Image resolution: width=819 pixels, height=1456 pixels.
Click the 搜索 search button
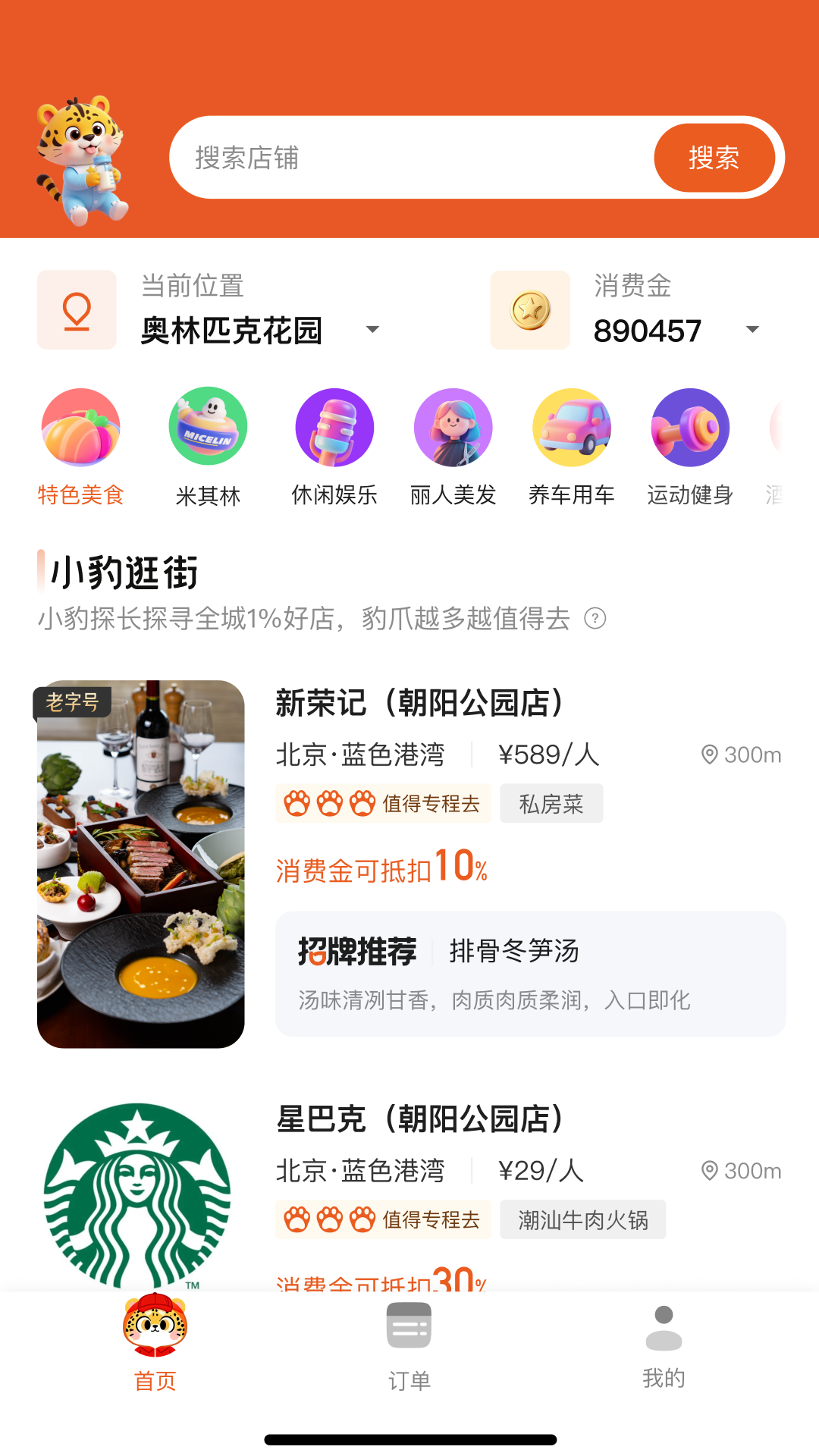(x=716, y=158)
